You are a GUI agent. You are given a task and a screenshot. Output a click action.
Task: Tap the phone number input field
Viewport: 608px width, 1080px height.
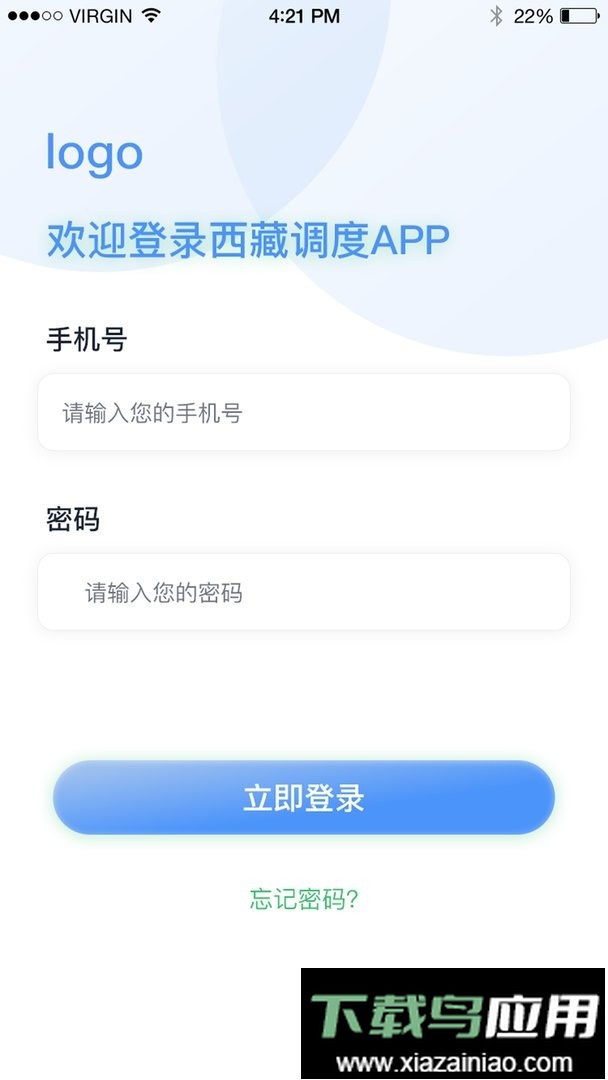click(x=304, y=412)
